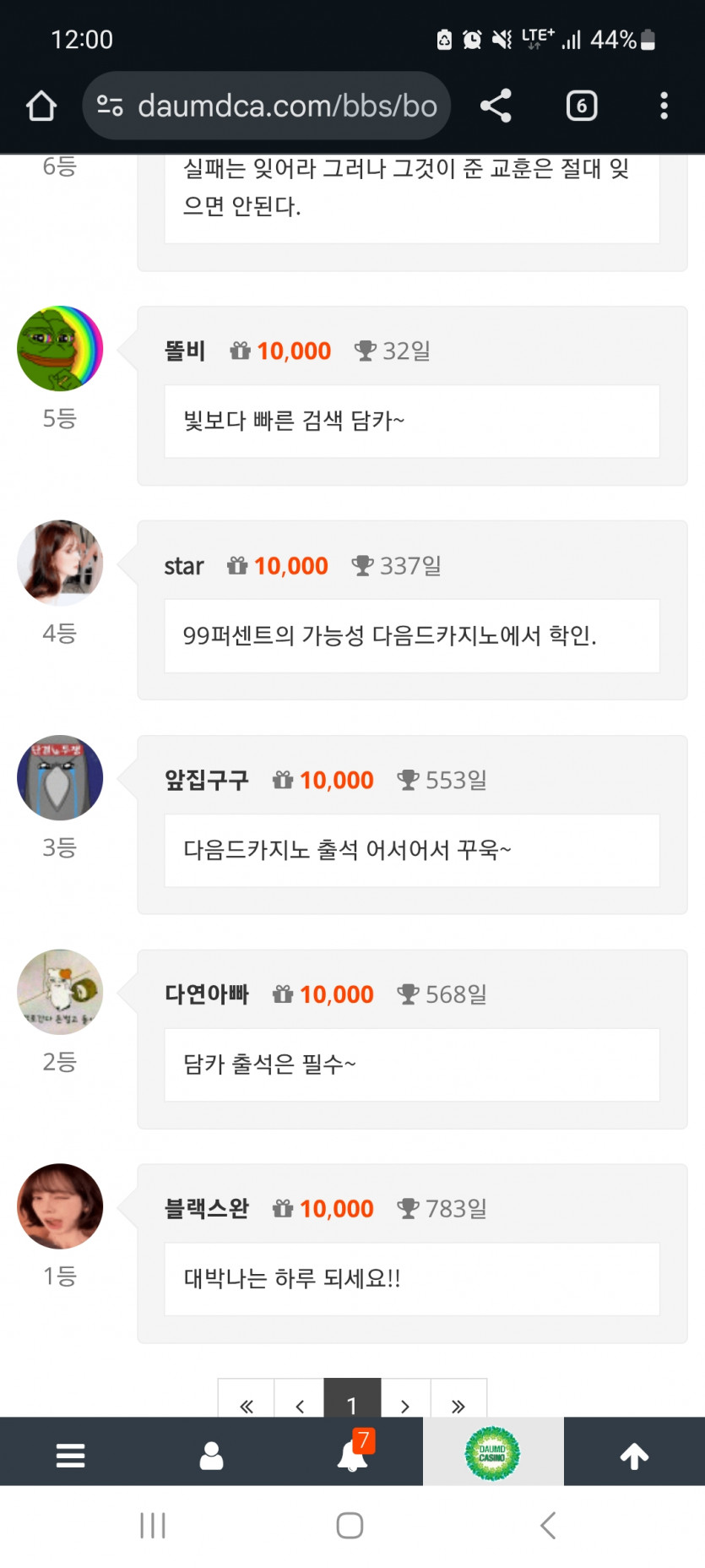Open the browser three-dot overflow menu
The width and height of the screenshot is (705, 1568).
point(664,106)
